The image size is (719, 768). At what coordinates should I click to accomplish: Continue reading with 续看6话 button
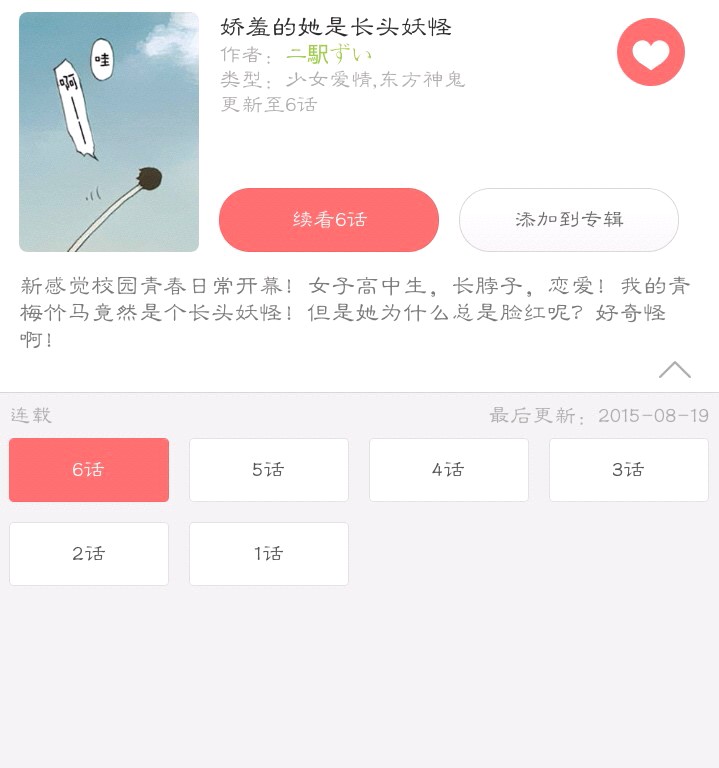coord(329,220)
